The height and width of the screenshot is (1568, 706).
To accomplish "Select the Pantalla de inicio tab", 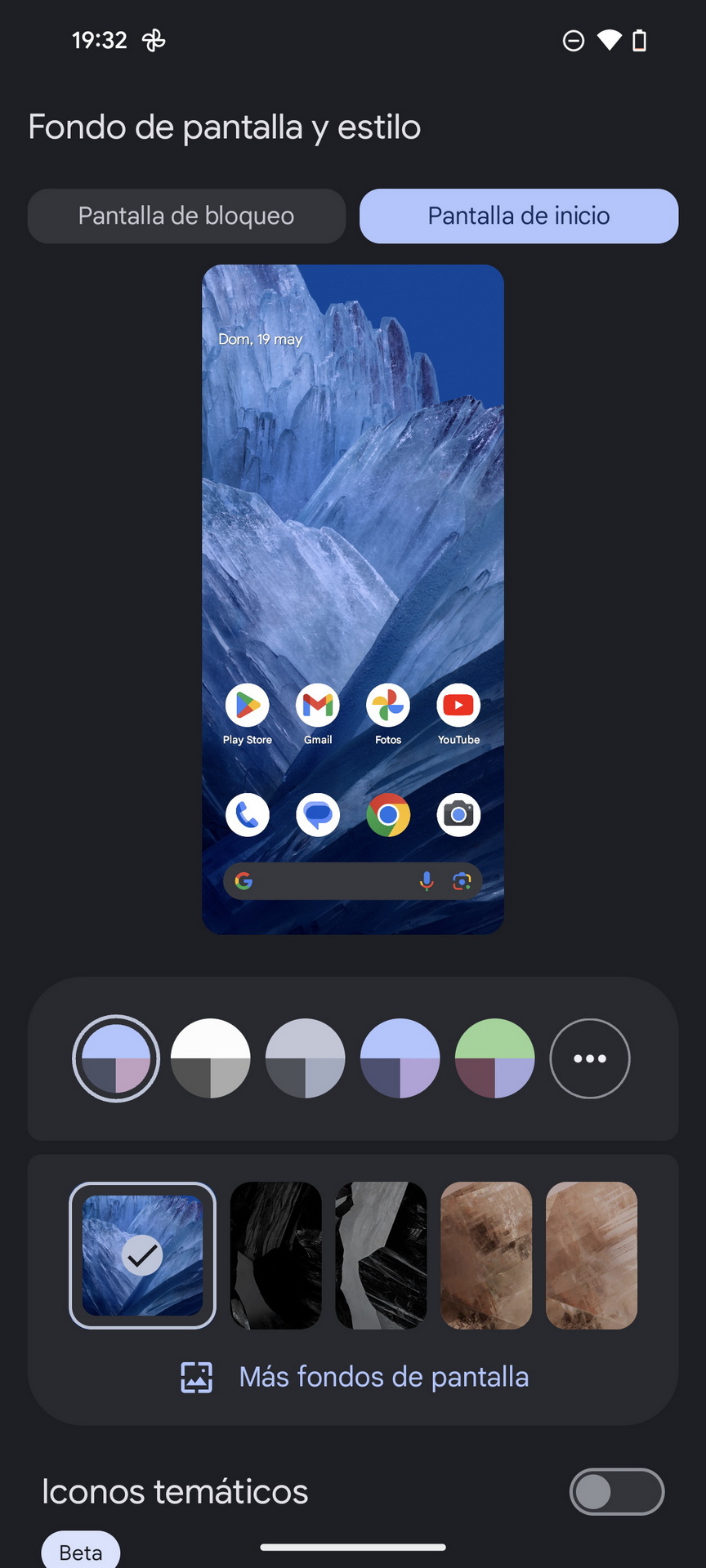I will pyautogui.click(x=519, y=216).
